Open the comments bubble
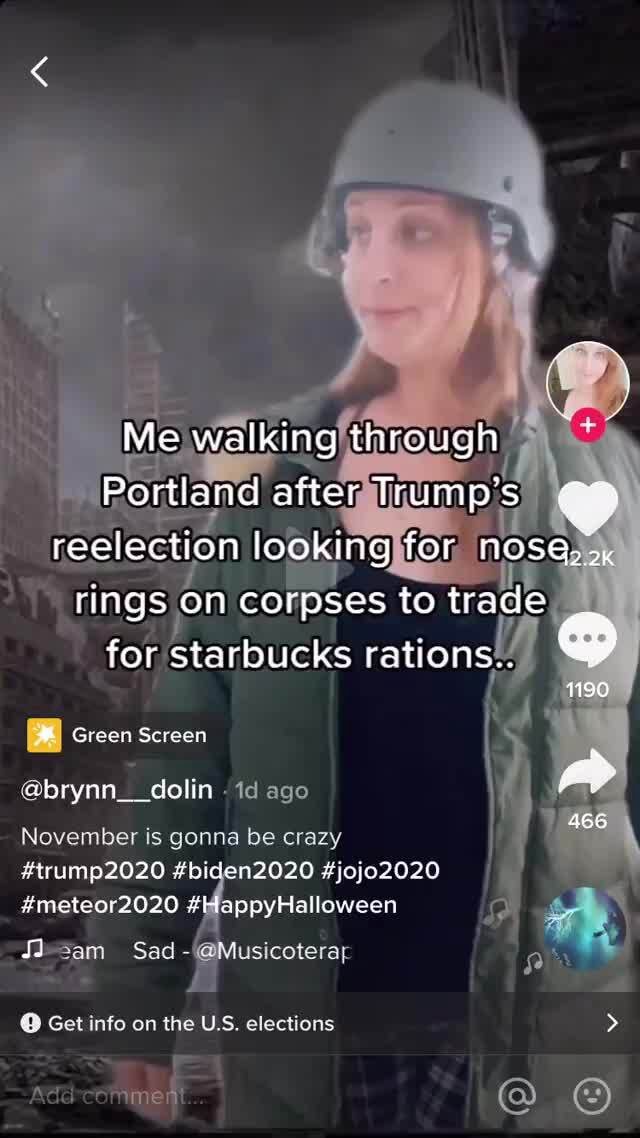 (587, 641)
